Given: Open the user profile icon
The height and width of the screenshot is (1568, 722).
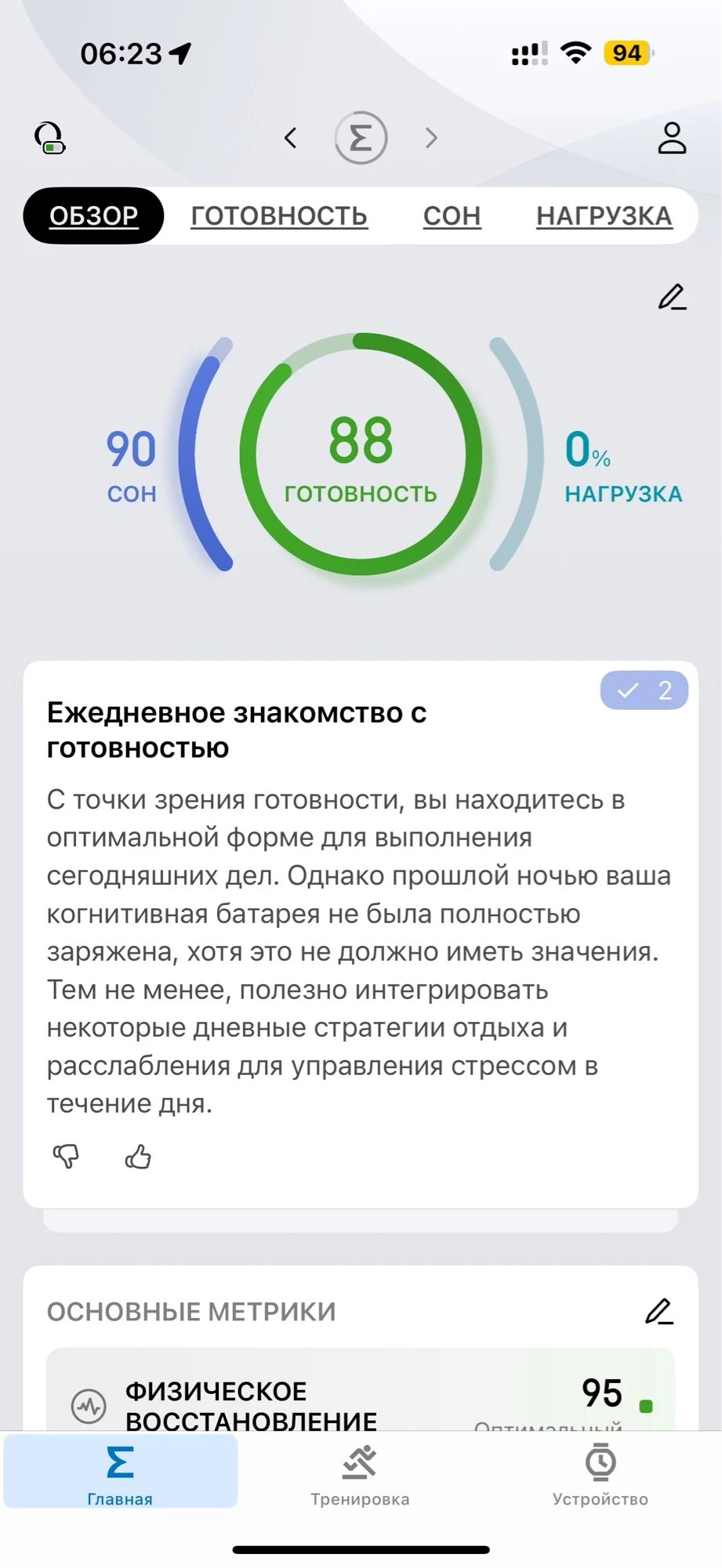Looking at the screenshot, I should (672, 138).
